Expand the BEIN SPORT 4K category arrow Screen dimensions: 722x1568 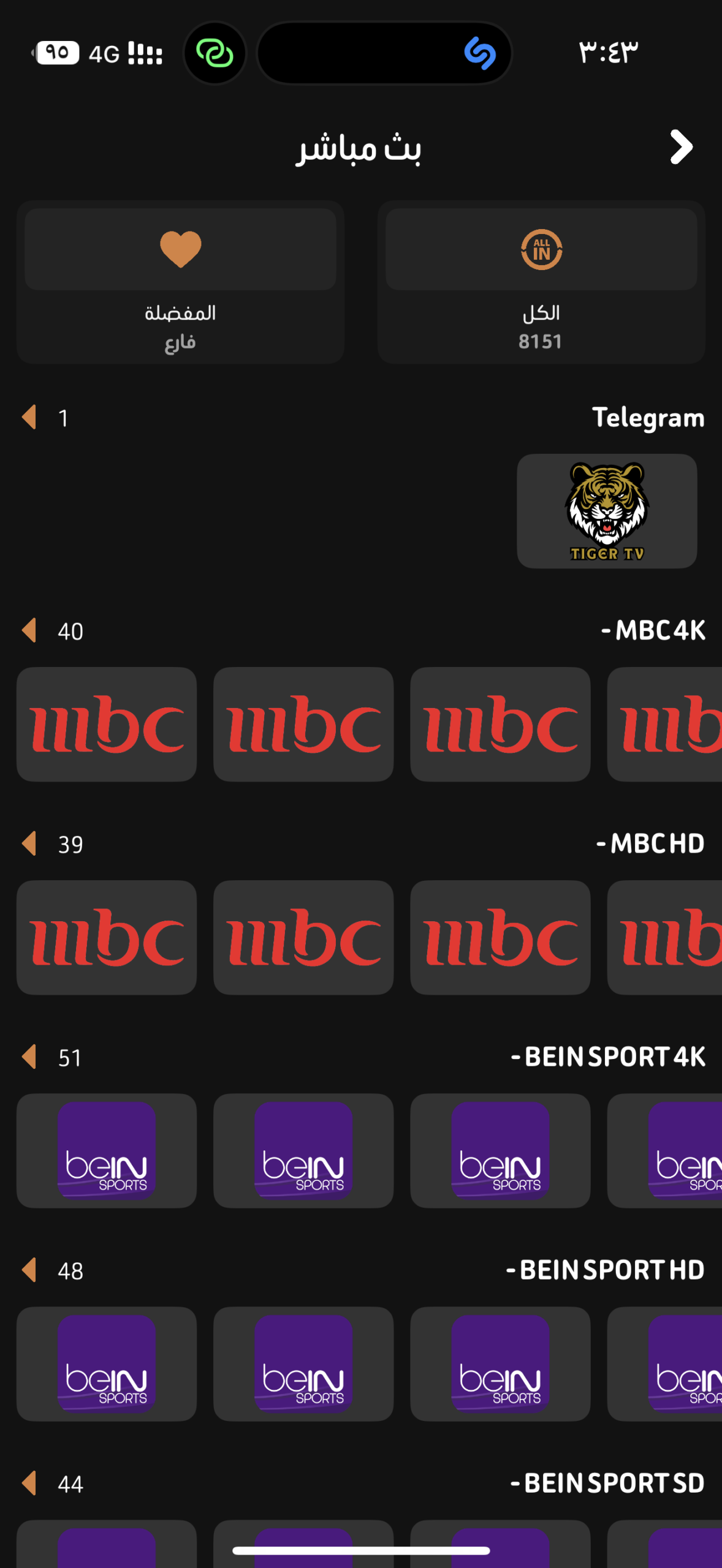tap(29, 1057)
